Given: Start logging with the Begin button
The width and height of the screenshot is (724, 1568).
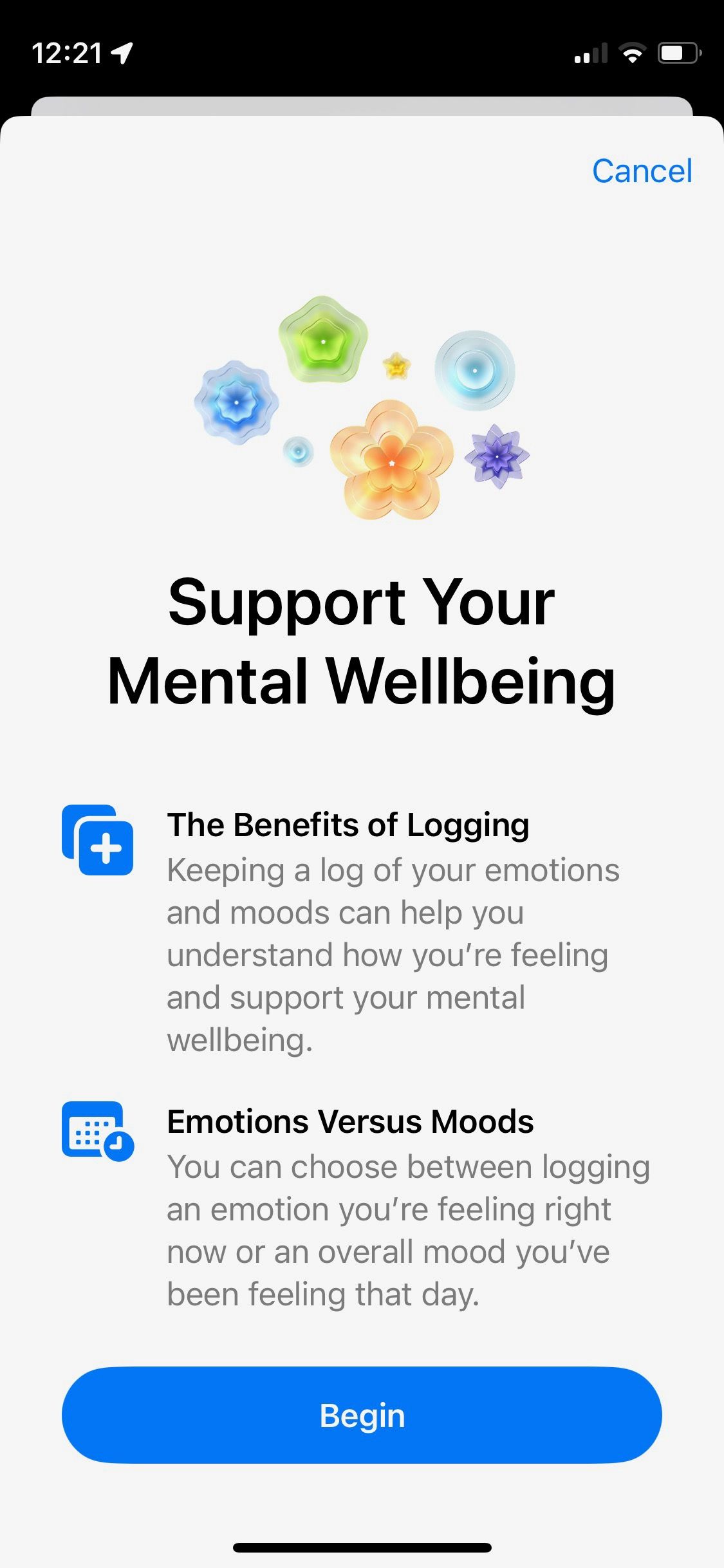Looking at the screenshot, I should (x=362, y=1415).
